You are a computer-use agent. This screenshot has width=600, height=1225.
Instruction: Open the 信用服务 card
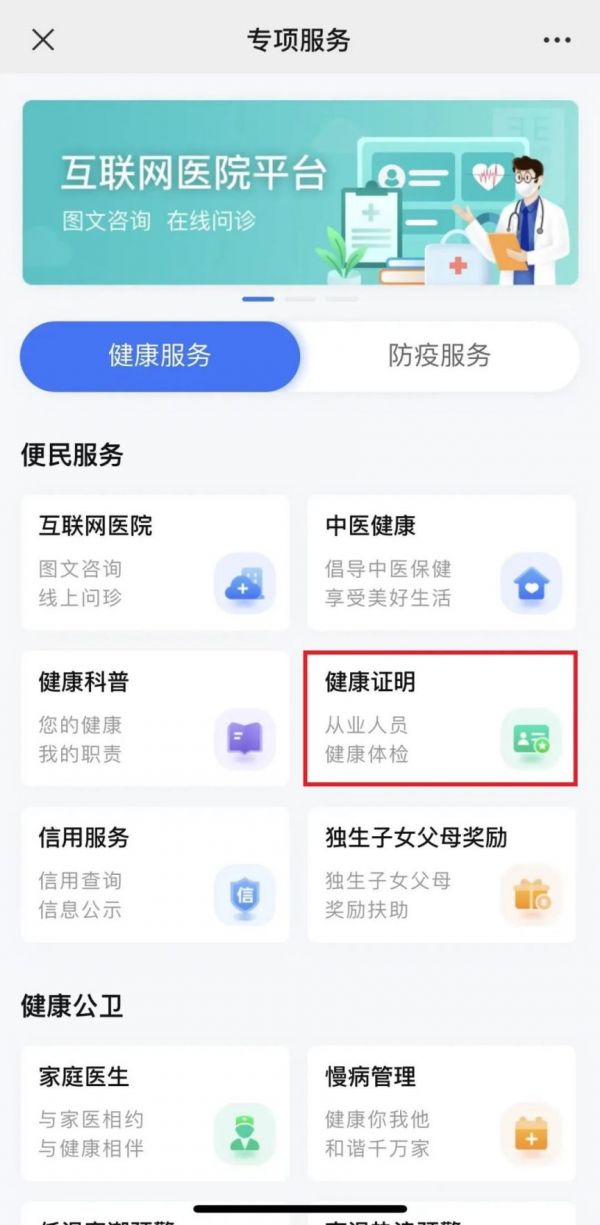[x=155, y=874]
